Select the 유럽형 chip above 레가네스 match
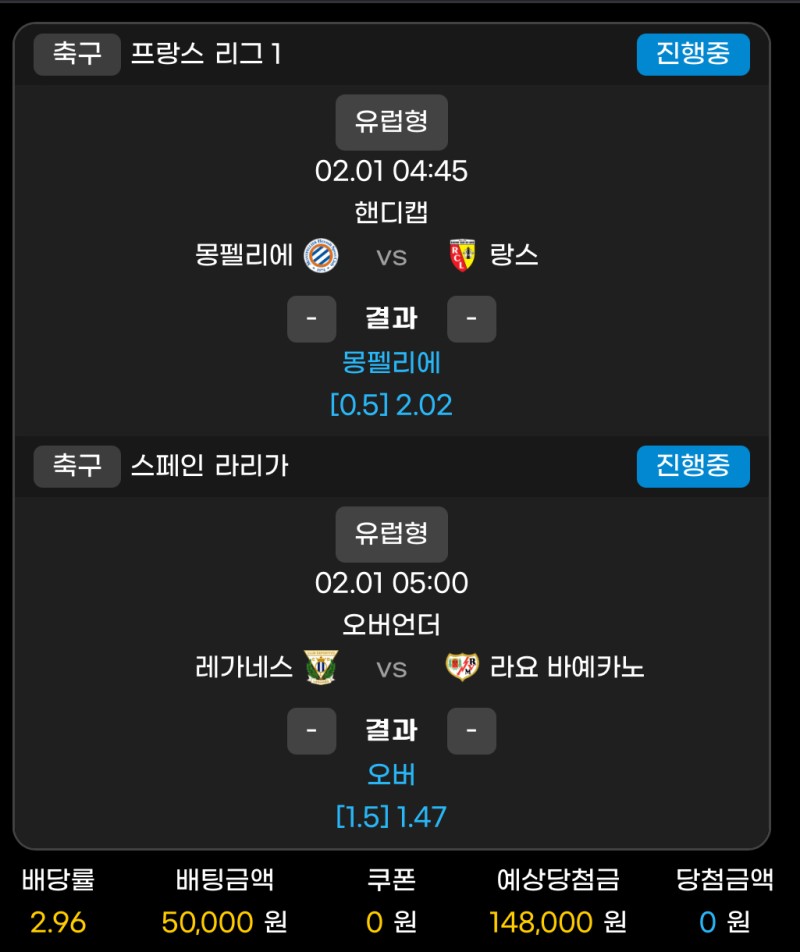This screenshot has height=952, width=800. click(x=391, y=534)
